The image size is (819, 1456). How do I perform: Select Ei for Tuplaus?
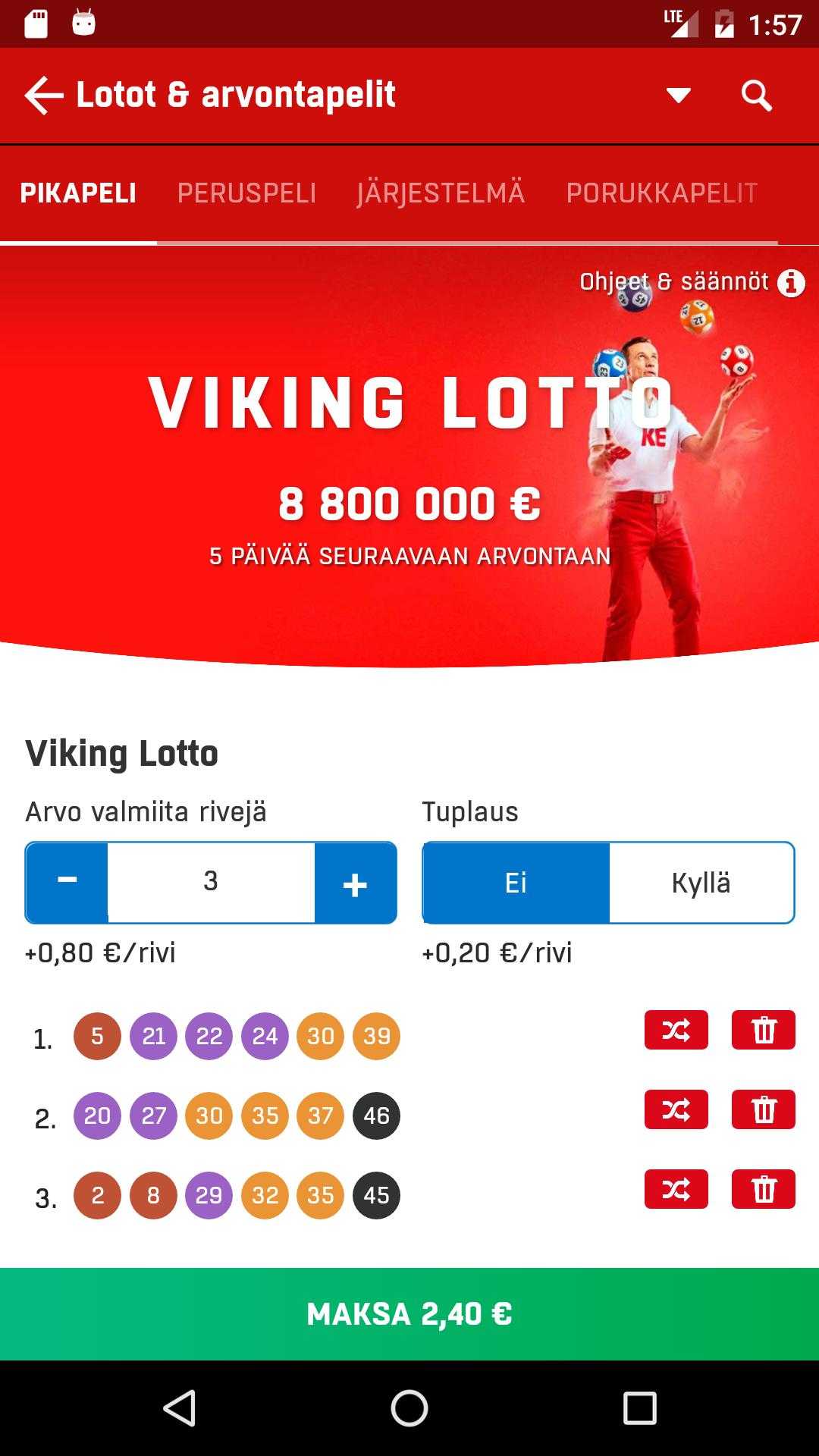click(516, 883)
